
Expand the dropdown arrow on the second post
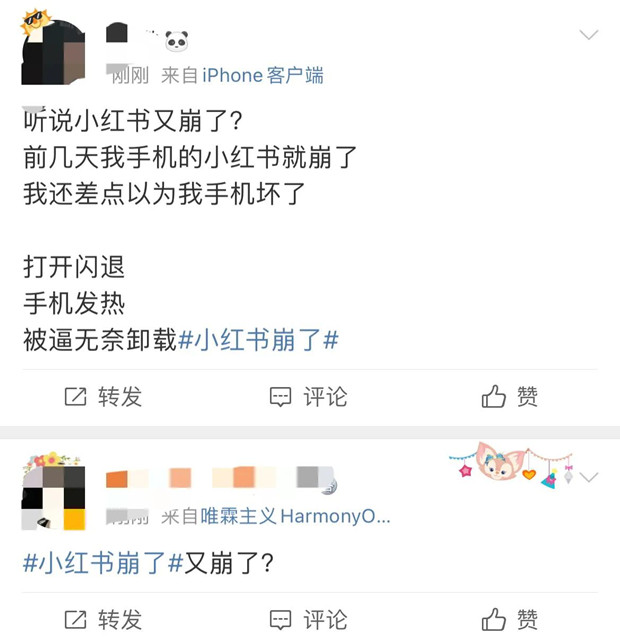coord(589,477)
